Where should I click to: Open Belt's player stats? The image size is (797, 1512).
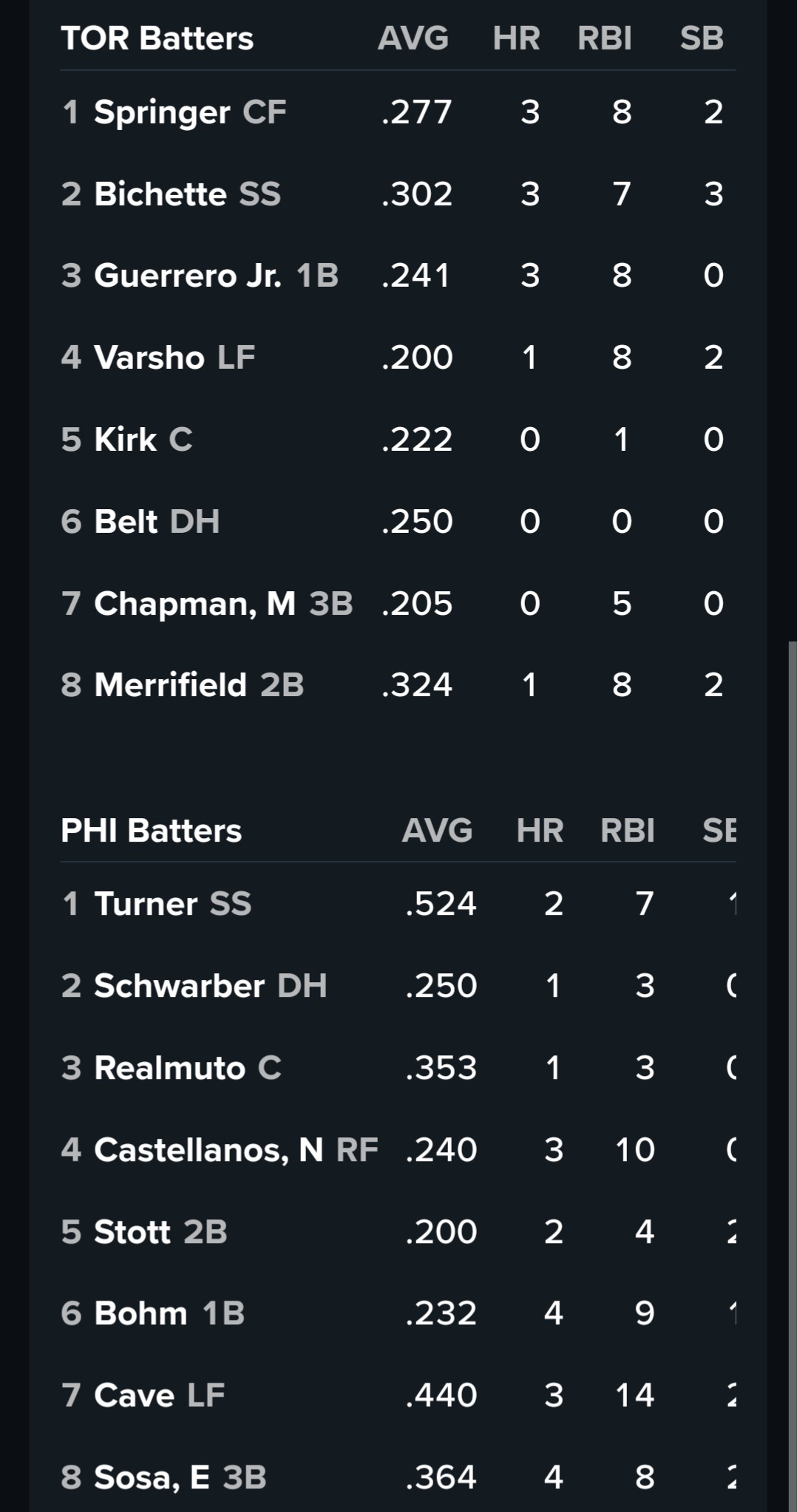[126, 522]
